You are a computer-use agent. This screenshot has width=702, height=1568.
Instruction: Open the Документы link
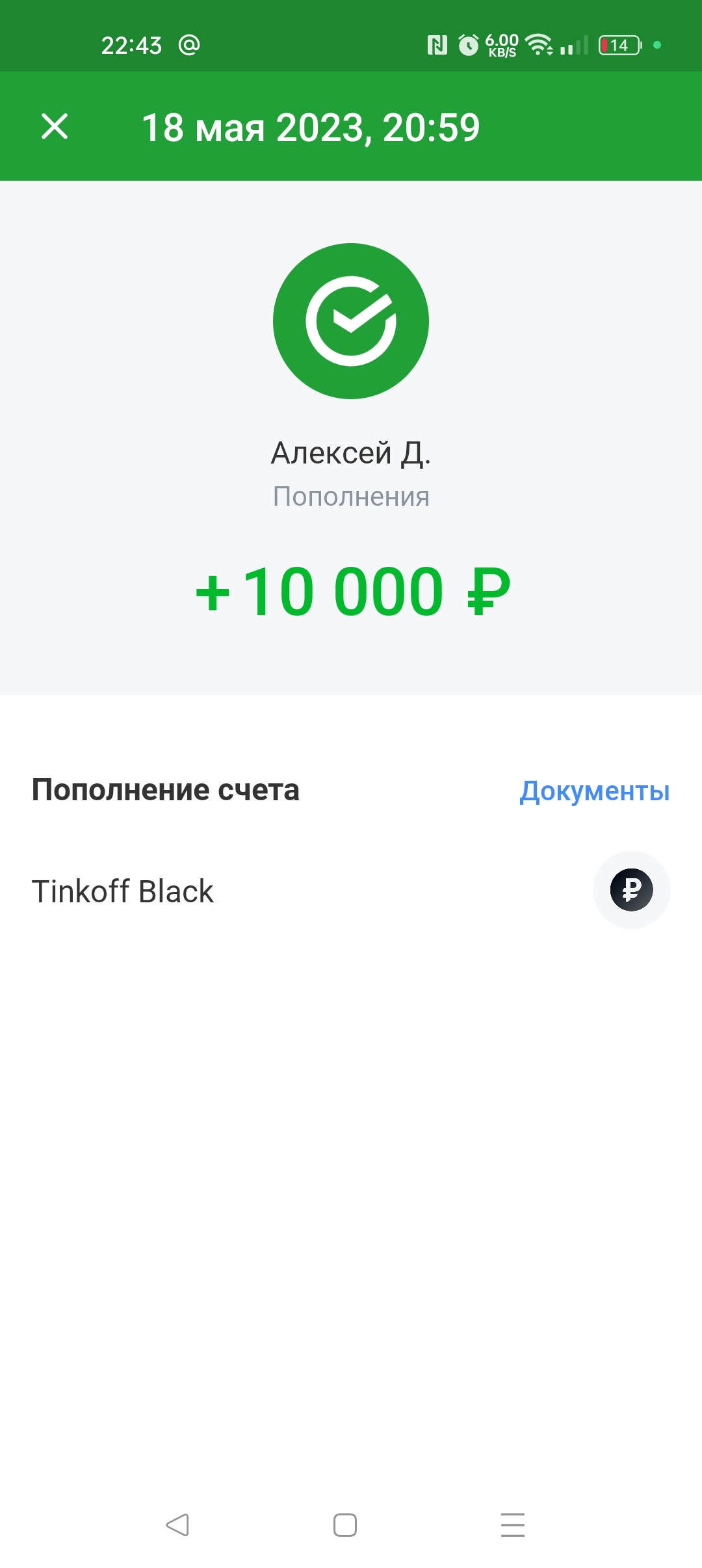594,791
